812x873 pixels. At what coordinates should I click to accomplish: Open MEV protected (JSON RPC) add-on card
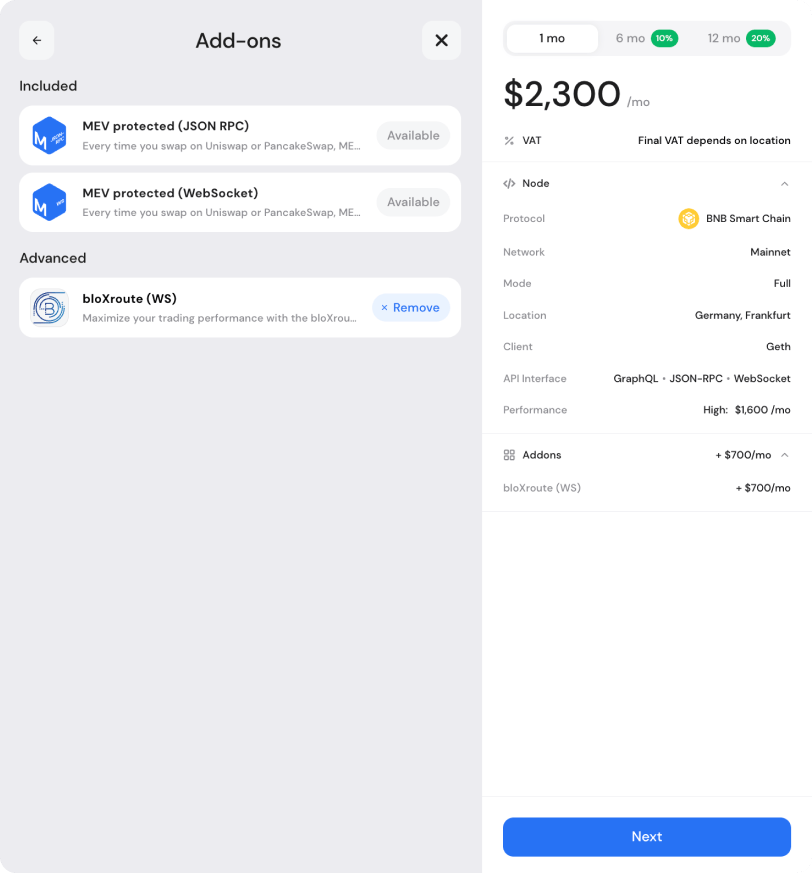220,135
